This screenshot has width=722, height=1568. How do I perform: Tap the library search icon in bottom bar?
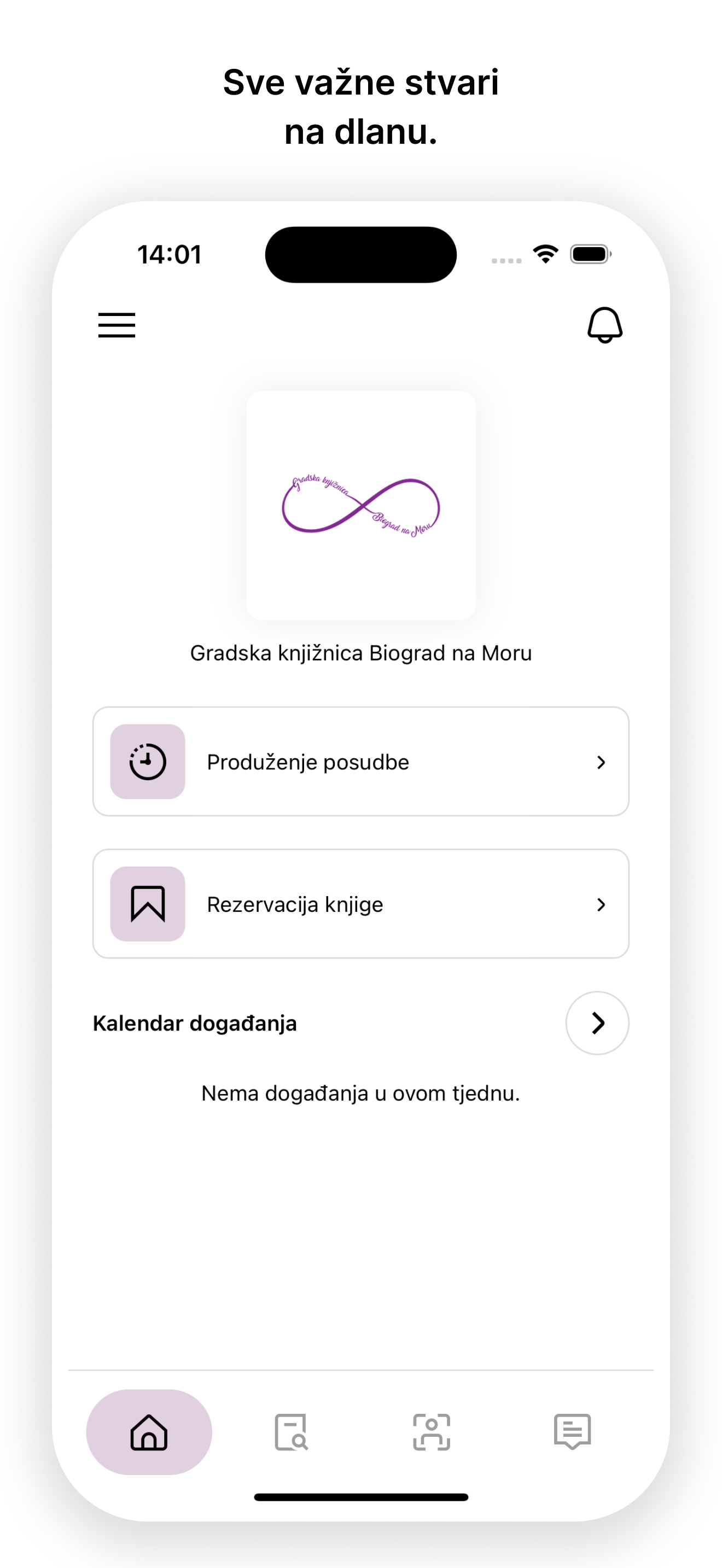pos(290,1433)
